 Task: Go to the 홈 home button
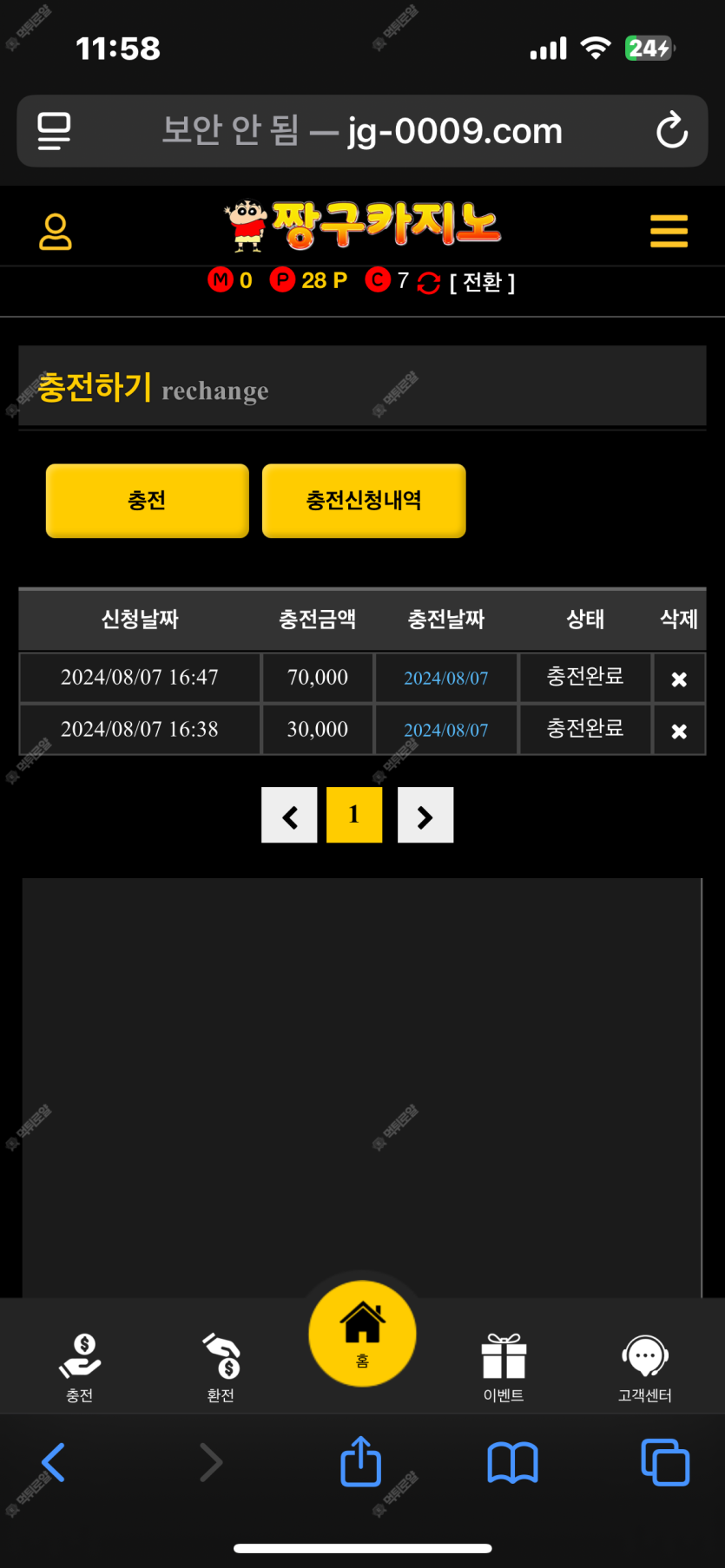tap(362, 1334)
